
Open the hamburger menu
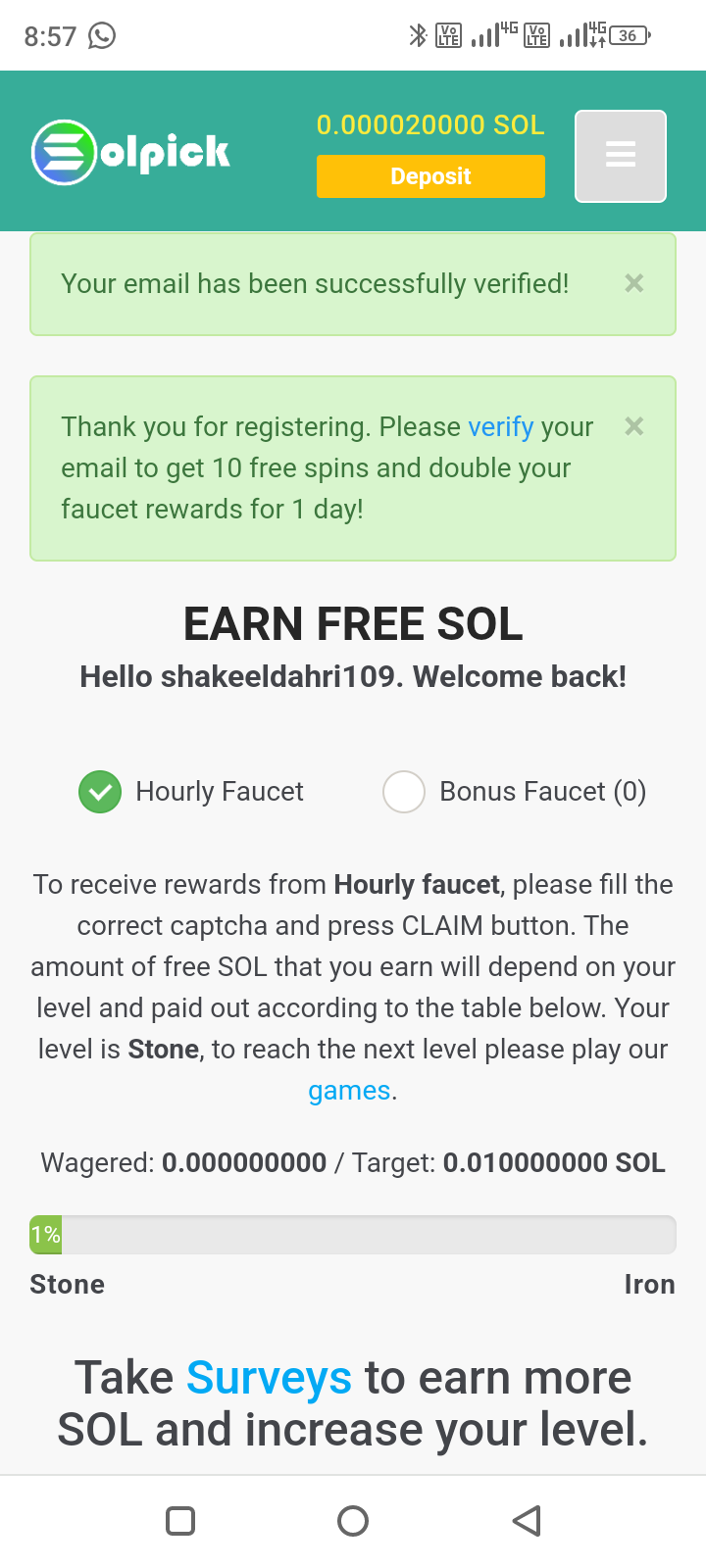tap(620, 156)
